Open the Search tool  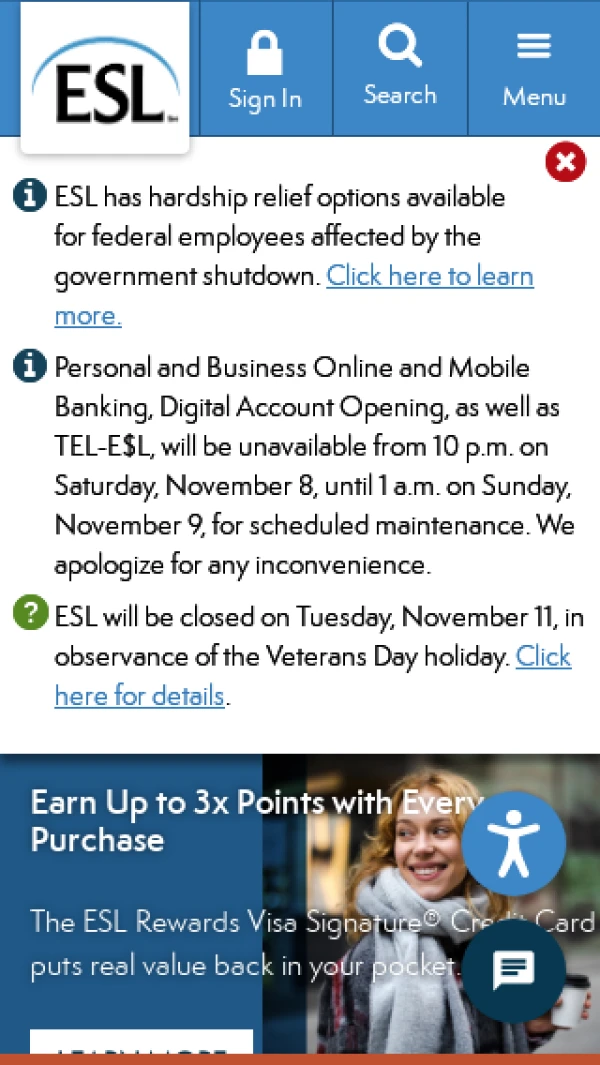click(400, 68)
